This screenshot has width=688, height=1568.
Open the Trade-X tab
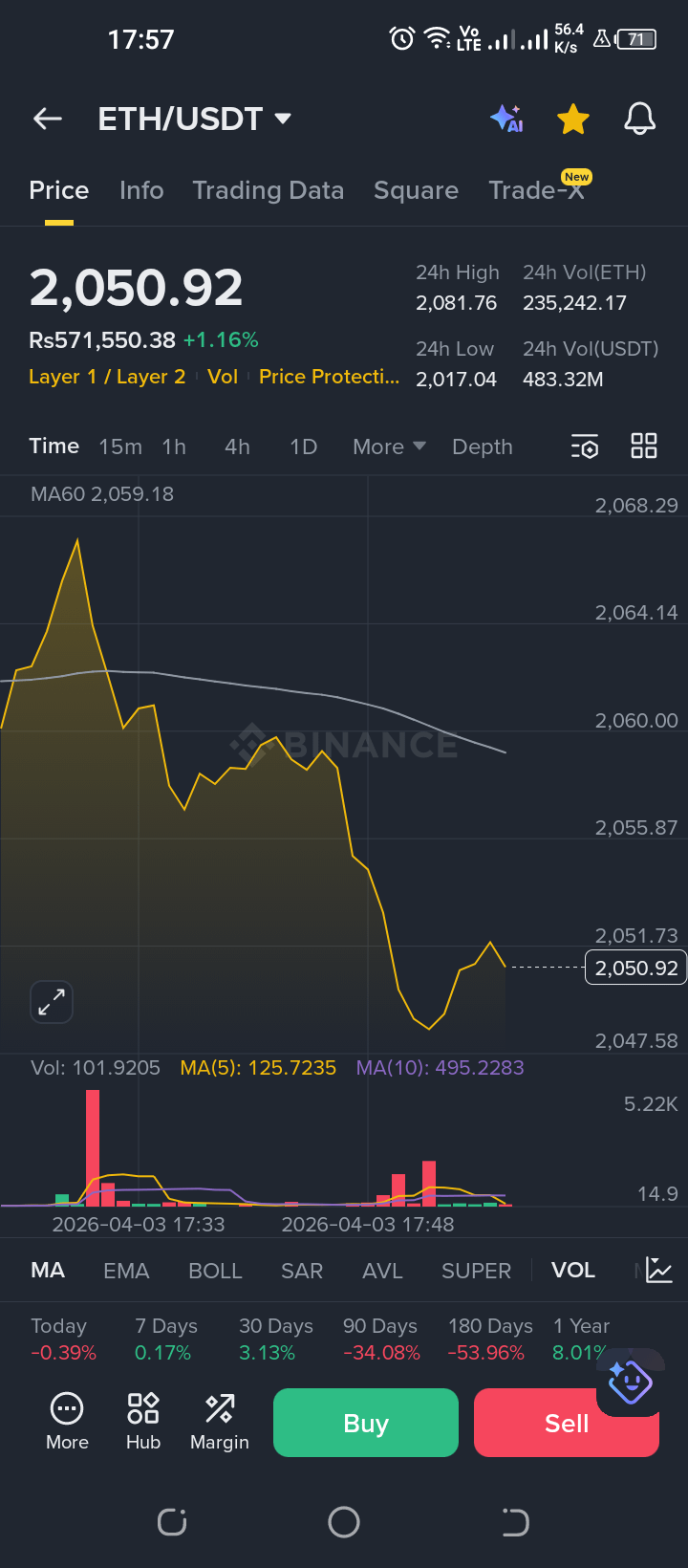pos(536,190)
